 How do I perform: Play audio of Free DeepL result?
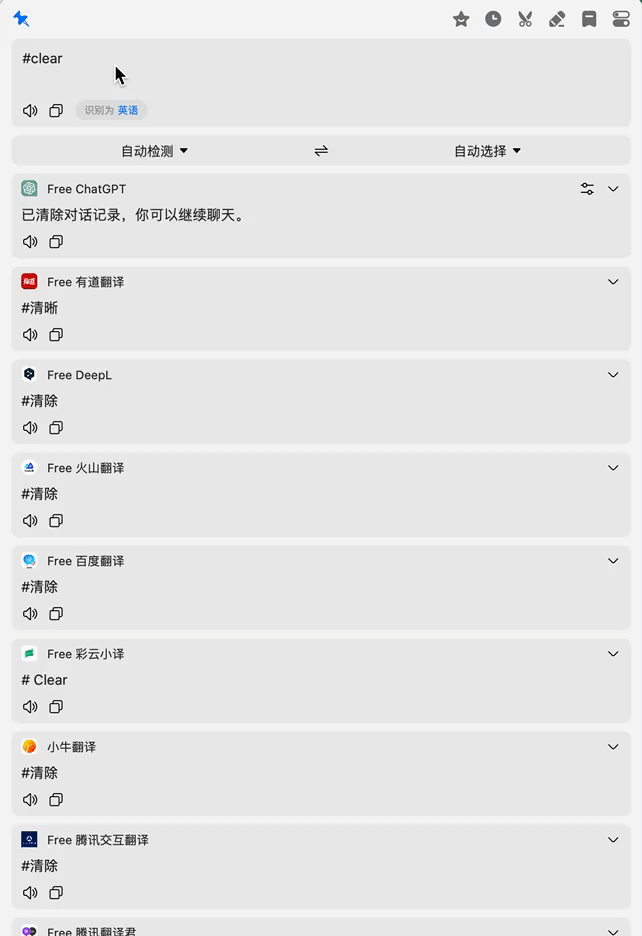[x=30, y=428]
